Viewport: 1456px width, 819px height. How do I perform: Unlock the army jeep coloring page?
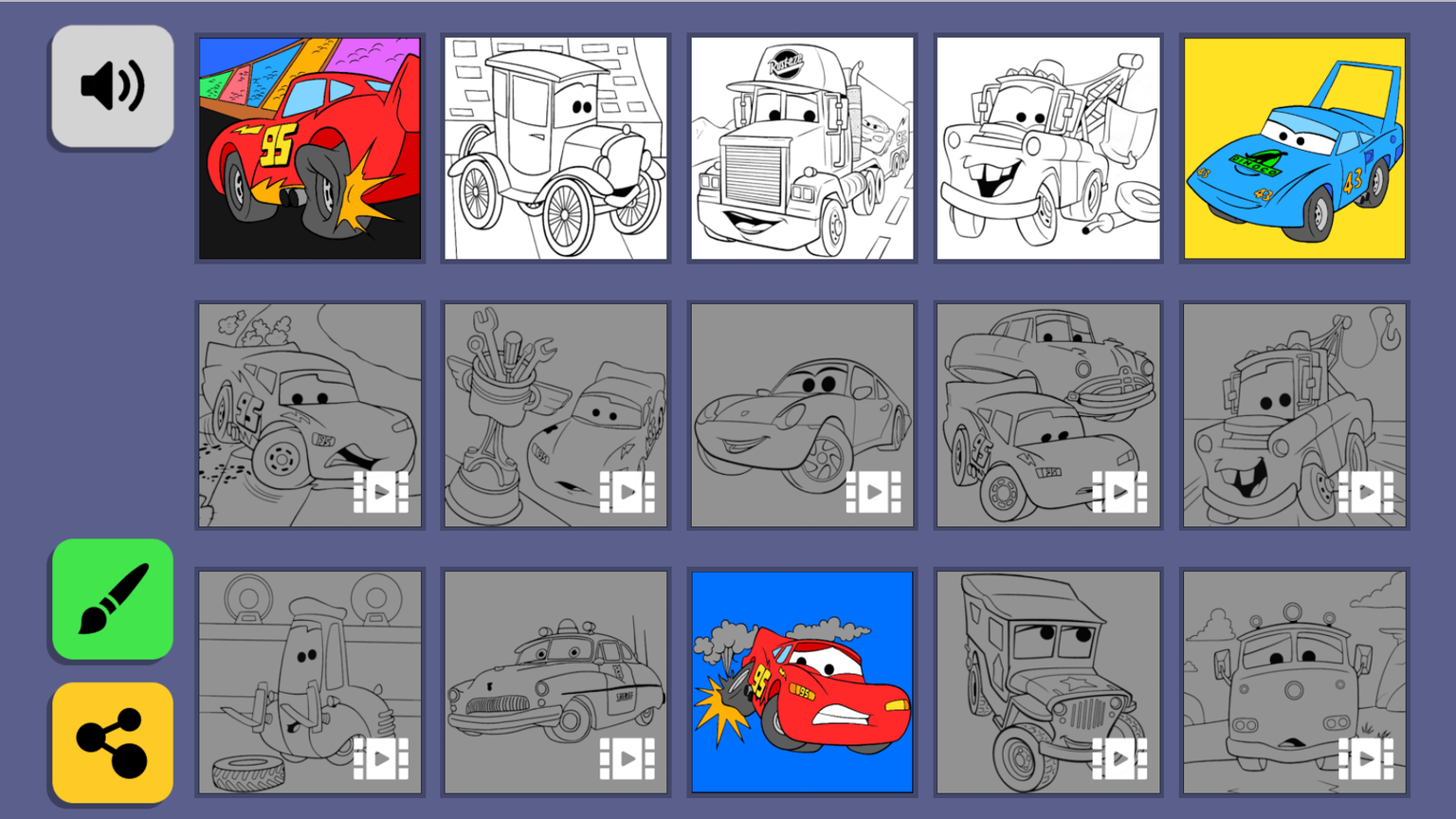[x=1048, y=682]
